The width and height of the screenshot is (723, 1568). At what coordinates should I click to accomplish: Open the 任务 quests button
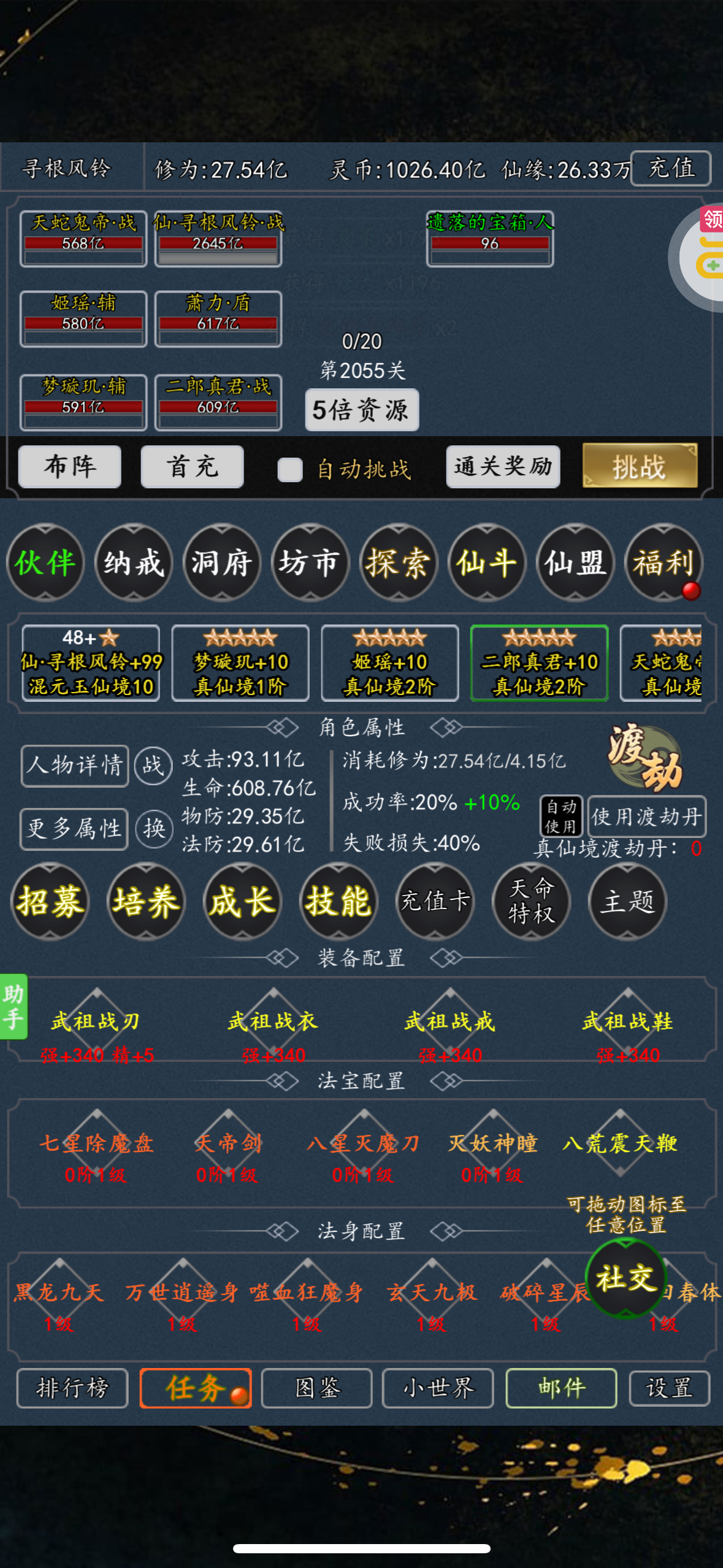coord(196,1388)
